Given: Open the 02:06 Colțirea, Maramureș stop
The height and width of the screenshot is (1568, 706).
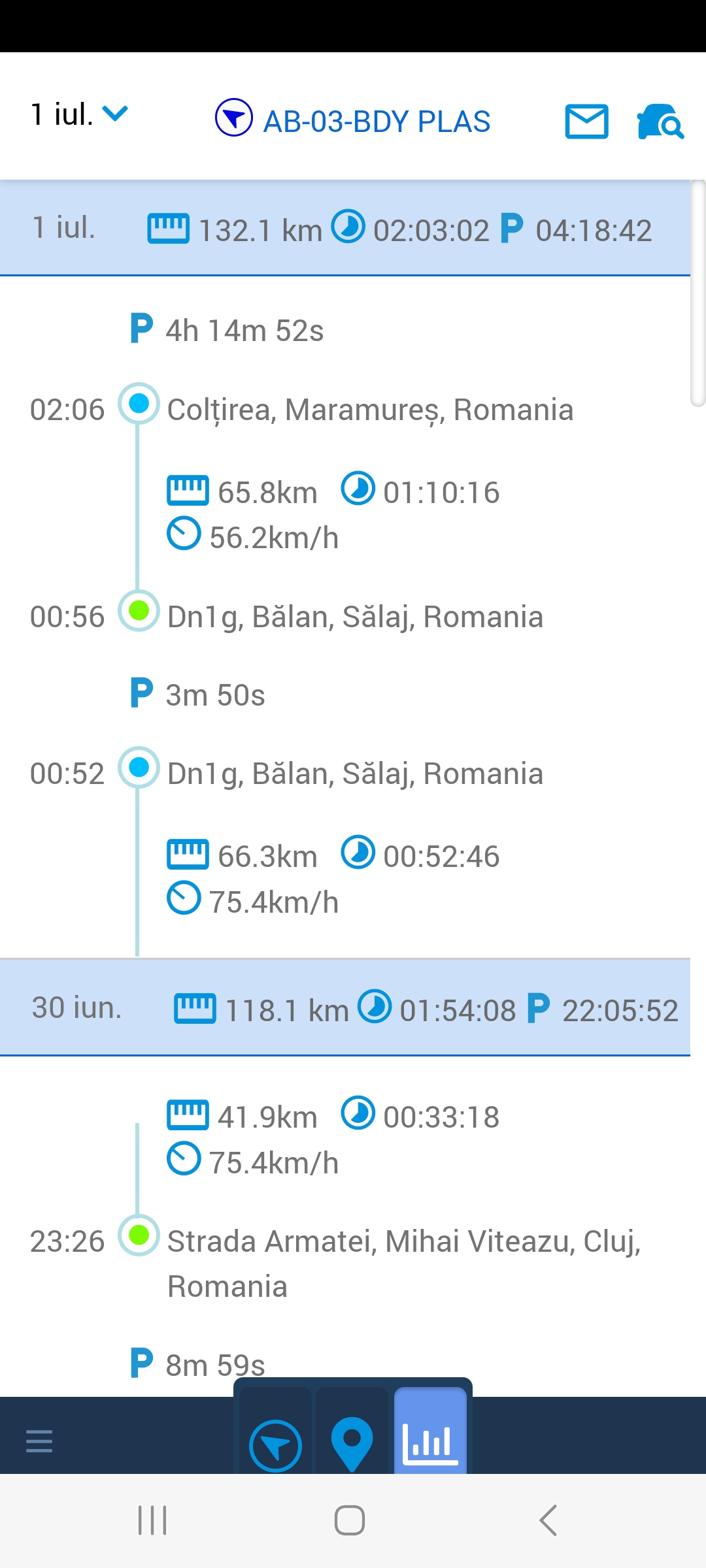Looking at the screenshot, I should (x=369, y=410).
